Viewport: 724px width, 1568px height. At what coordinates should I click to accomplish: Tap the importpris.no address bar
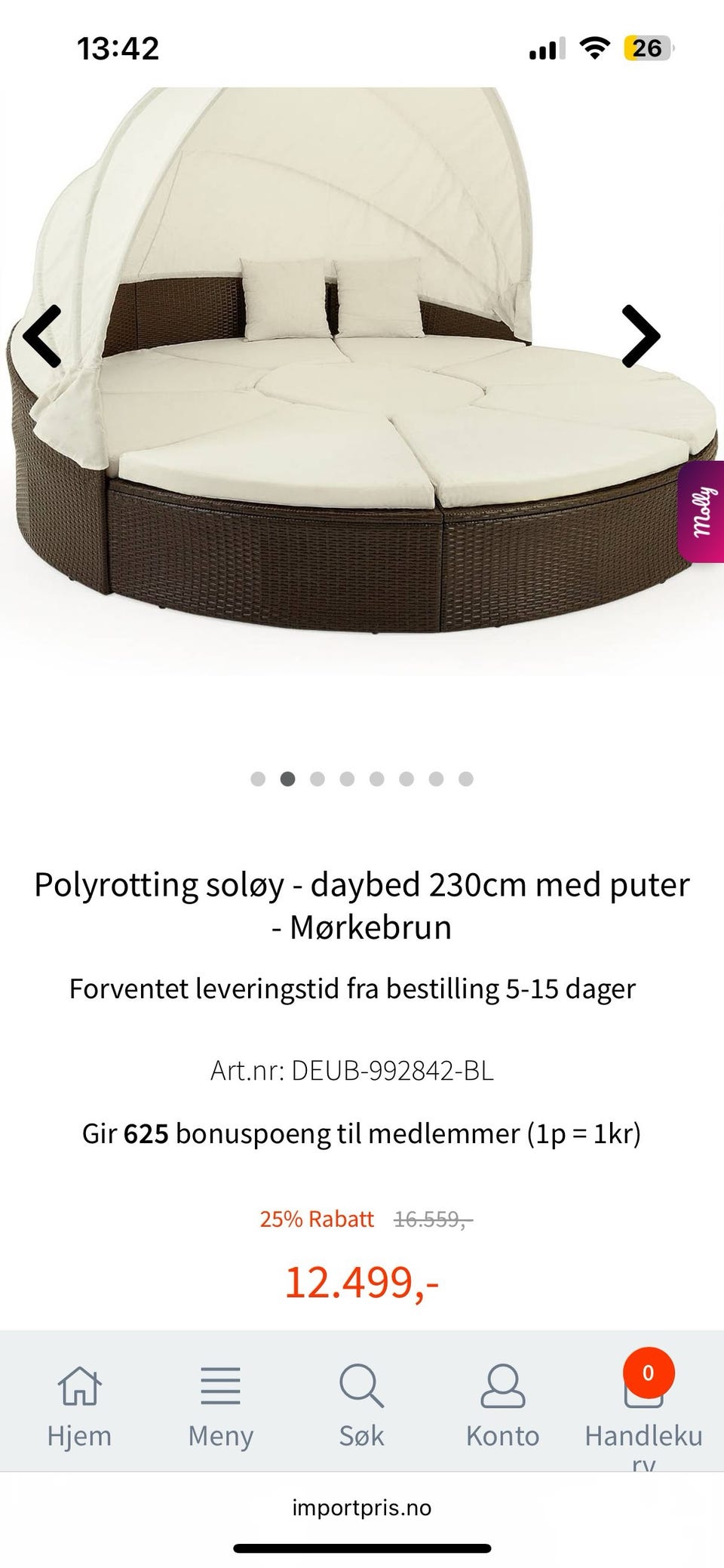coord(362,1508)
